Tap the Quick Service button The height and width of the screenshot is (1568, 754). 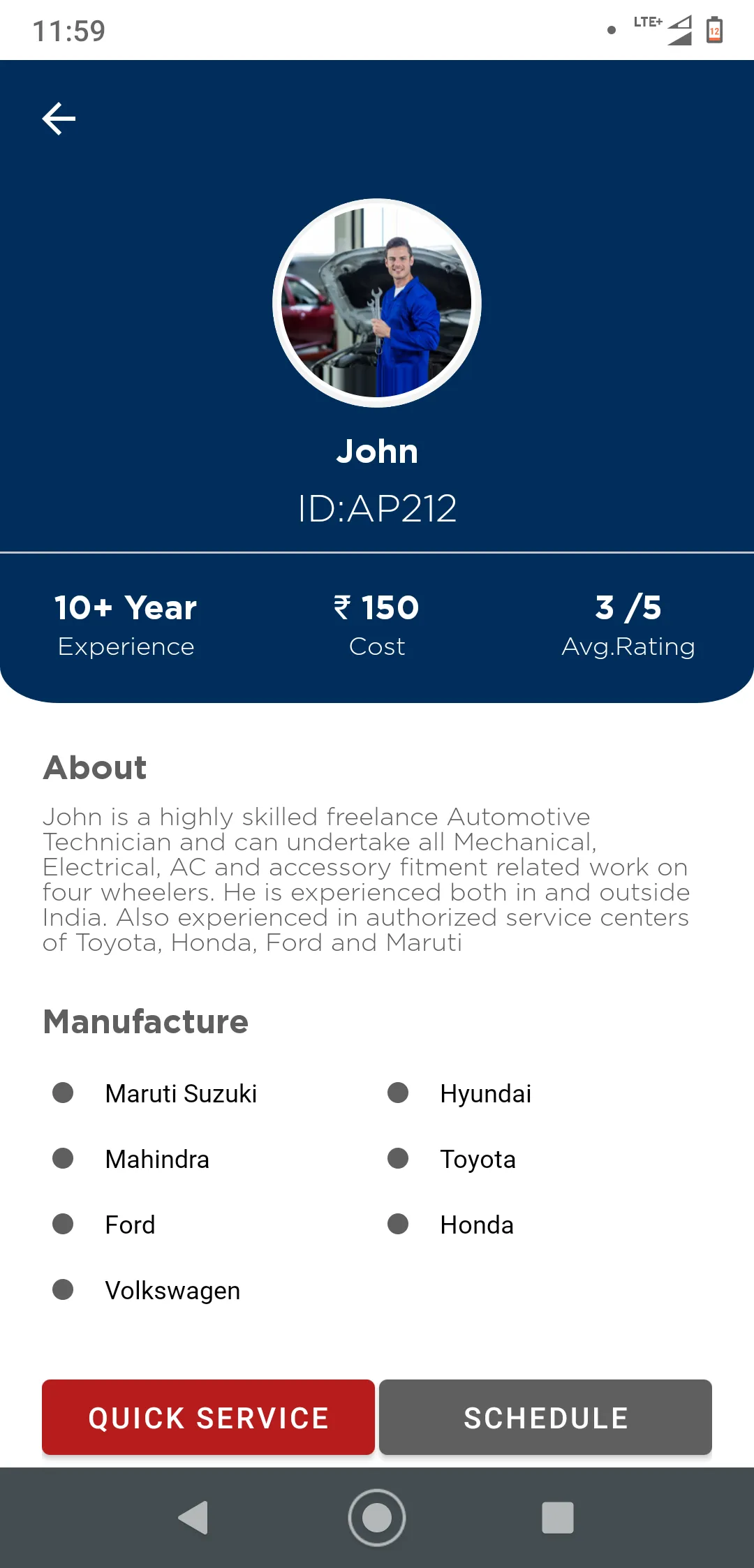(x=208, y=1417)
